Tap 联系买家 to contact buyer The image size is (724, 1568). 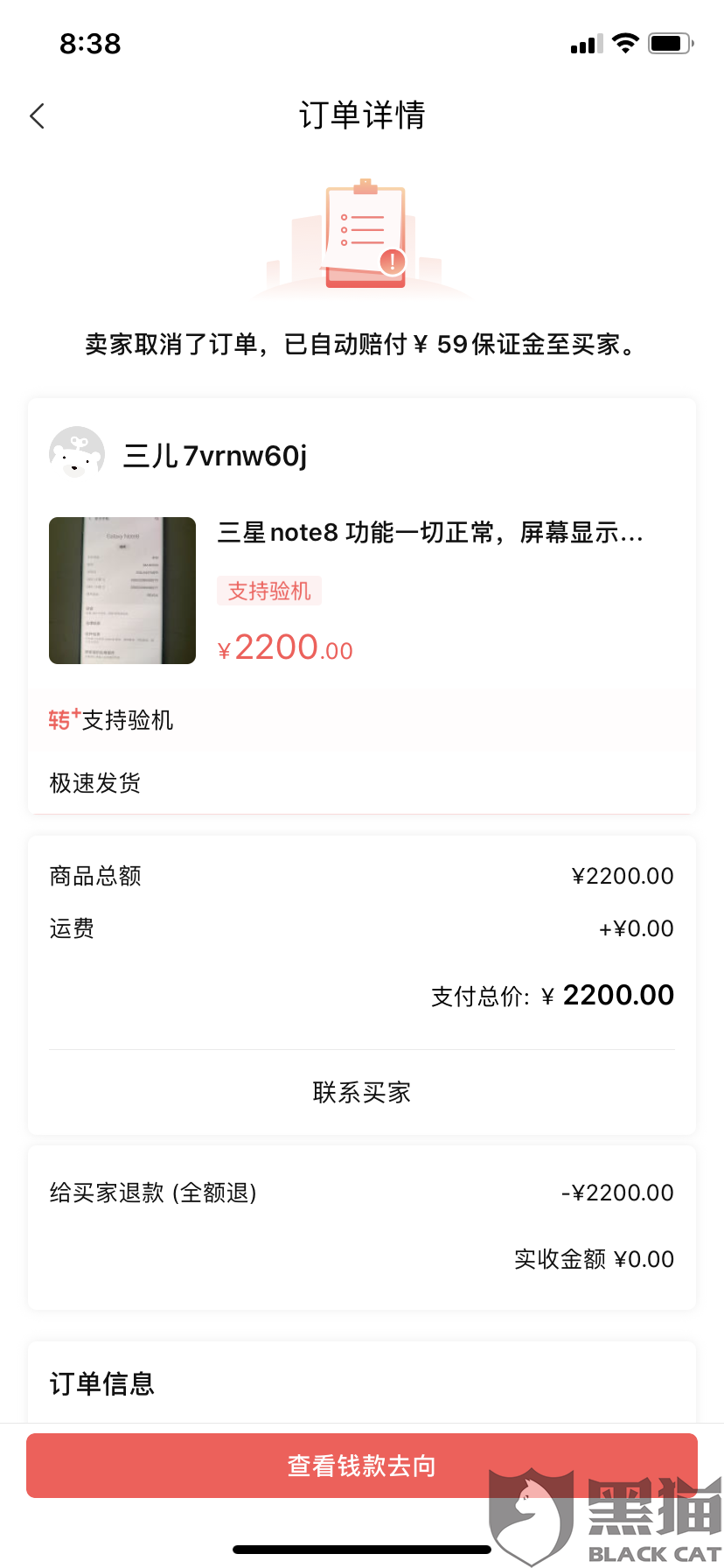pyautogui.click(x=362, y=1092)
